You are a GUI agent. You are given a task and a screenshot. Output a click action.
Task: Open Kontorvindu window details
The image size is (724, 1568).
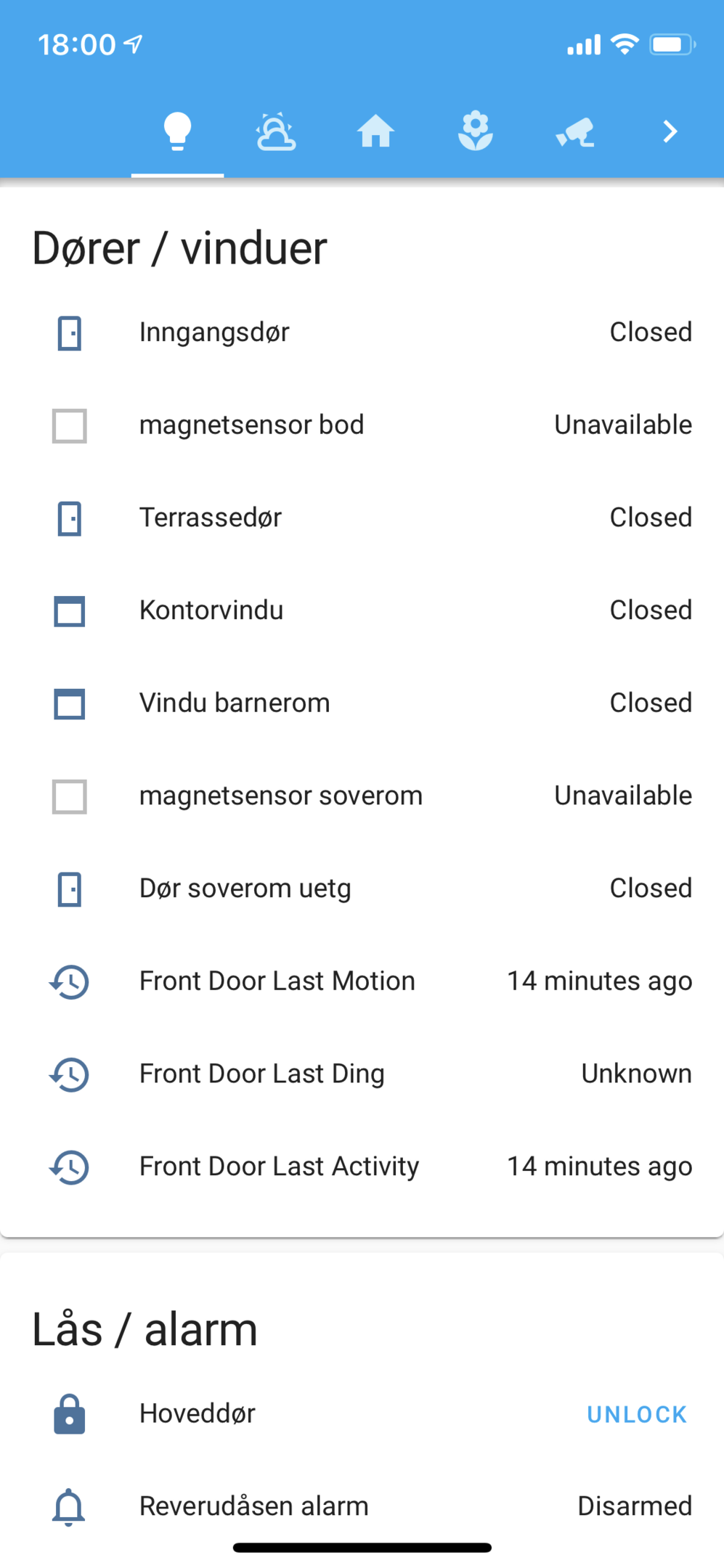tap(362, 611)
